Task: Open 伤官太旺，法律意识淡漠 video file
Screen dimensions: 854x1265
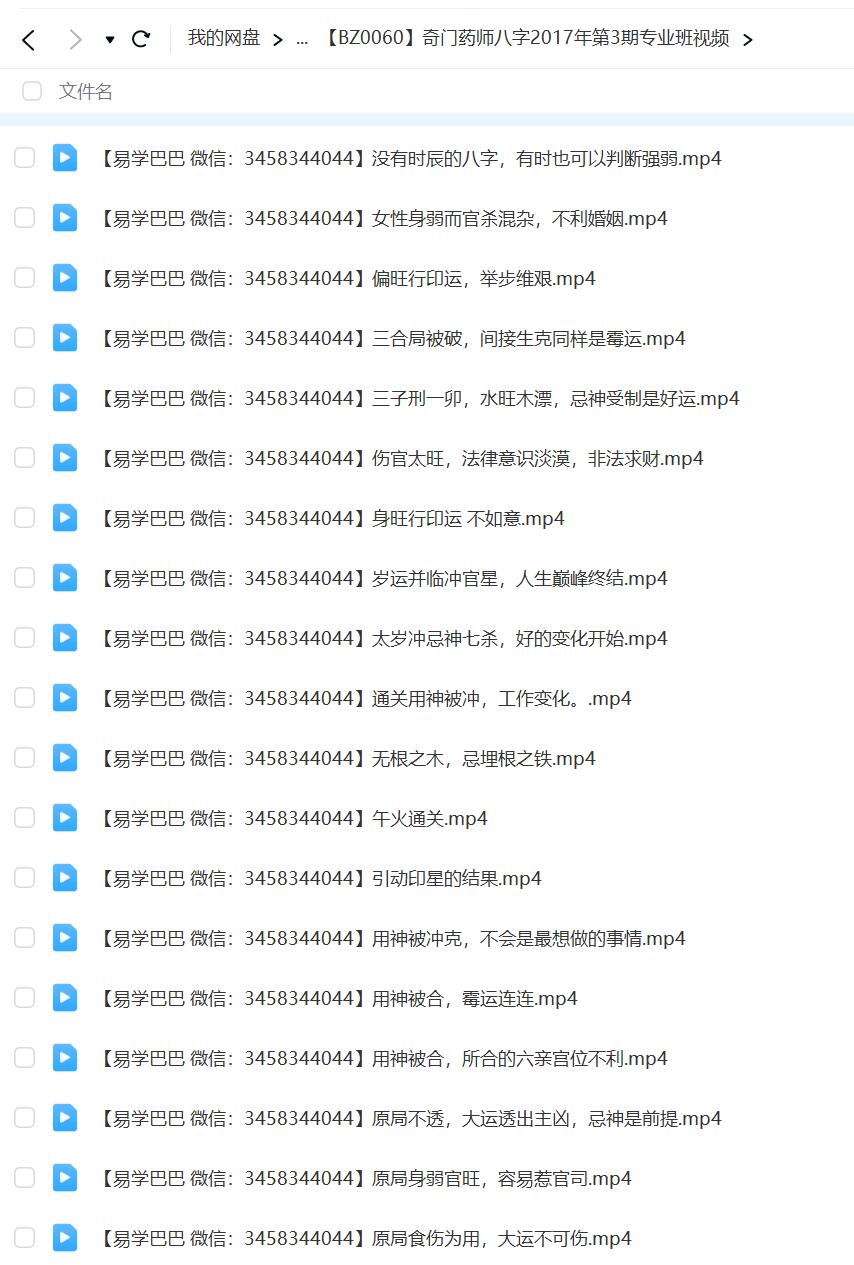Action: (x=401, y=458)
